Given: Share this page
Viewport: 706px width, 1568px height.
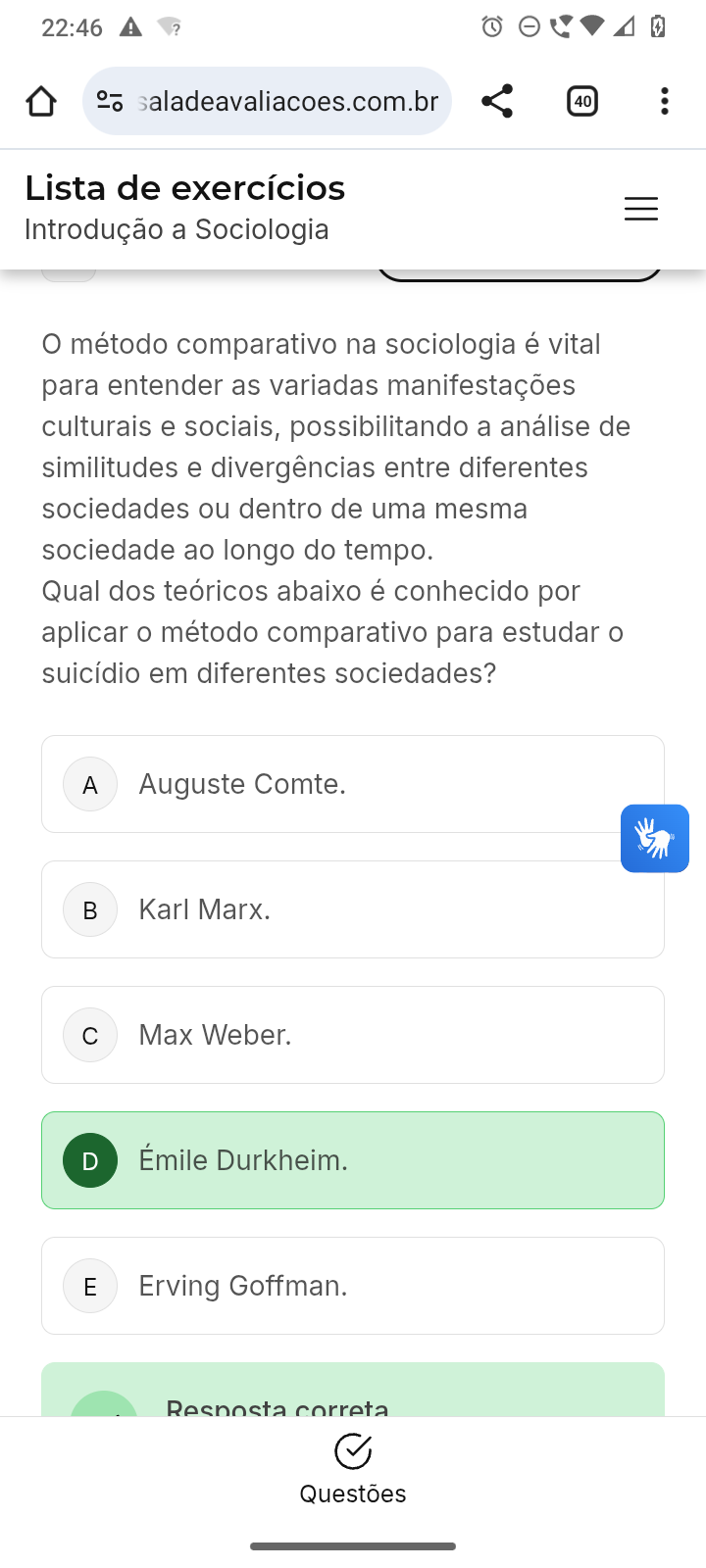Looking at the screenshot, I should pyautogui.click(x=497, y=101).
